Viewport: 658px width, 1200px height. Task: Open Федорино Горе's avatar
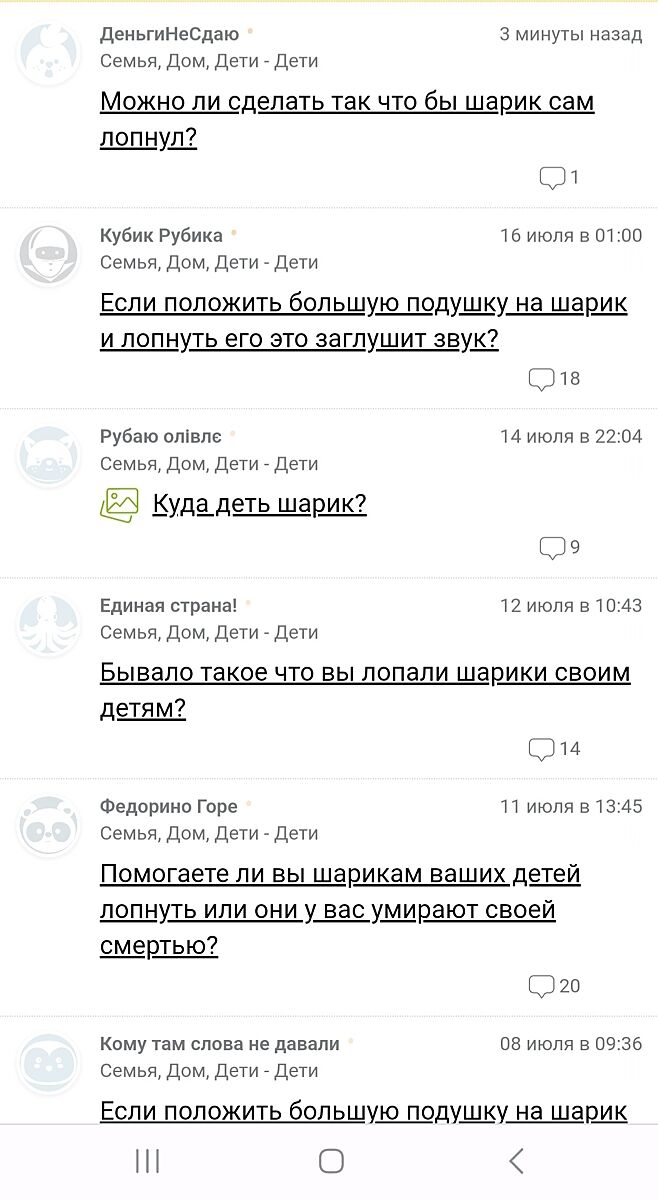click(x=49, y=825)
